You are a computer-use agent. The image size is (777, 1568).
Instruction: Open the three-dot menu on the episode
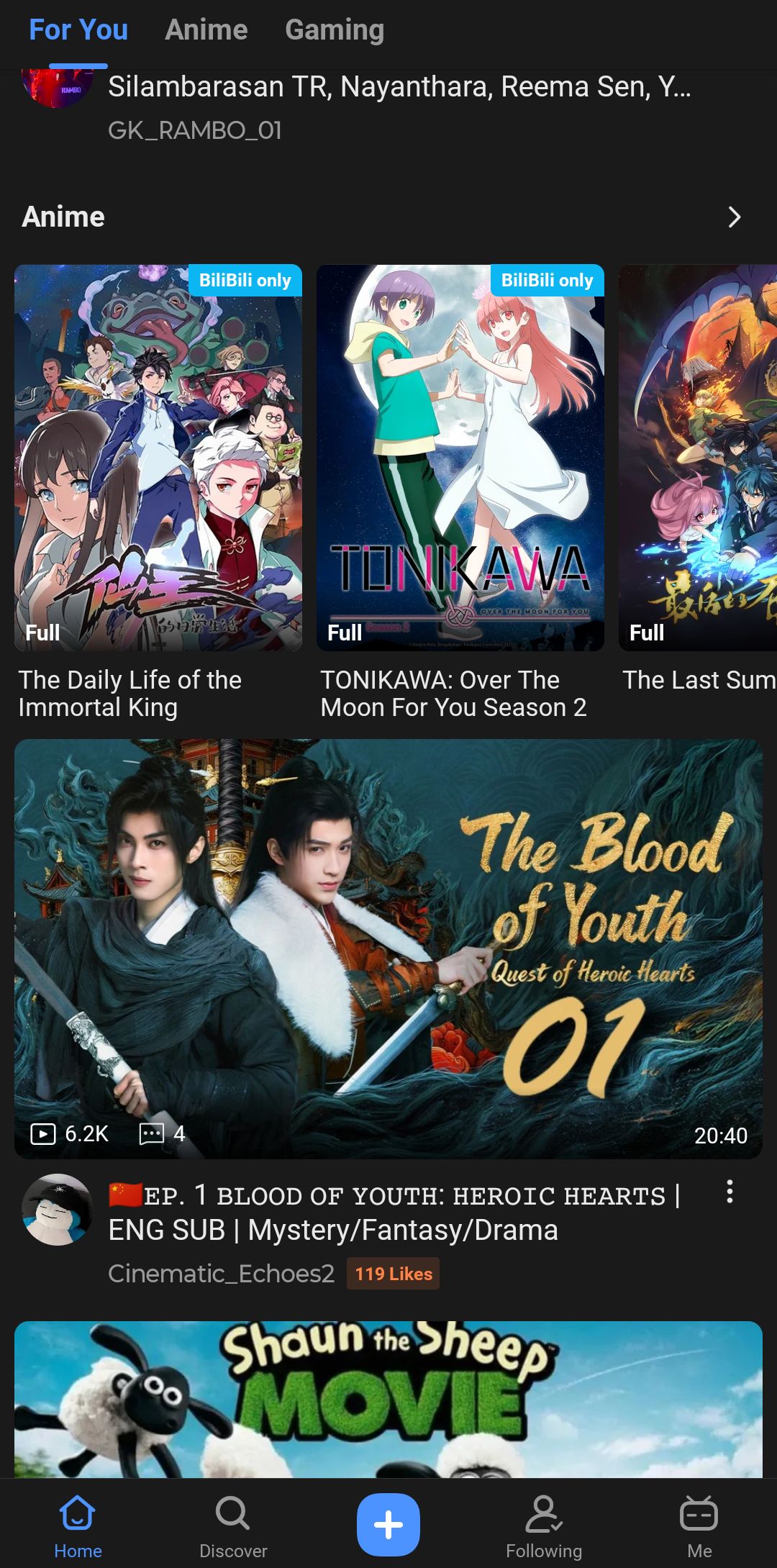coord(730,1192)
